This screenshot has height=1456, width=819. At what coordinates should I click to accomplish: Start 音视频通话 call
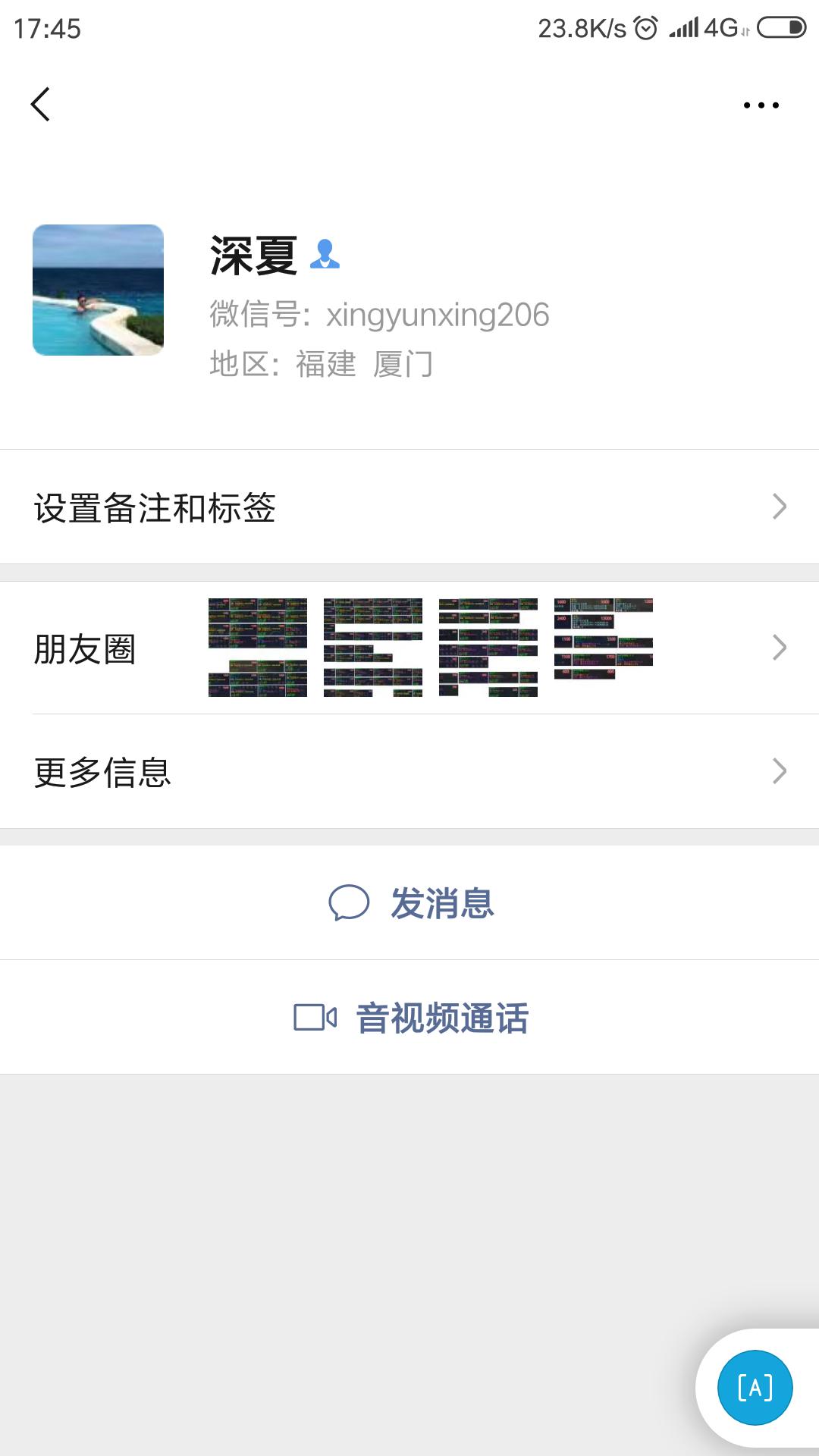coord(409,1017)
